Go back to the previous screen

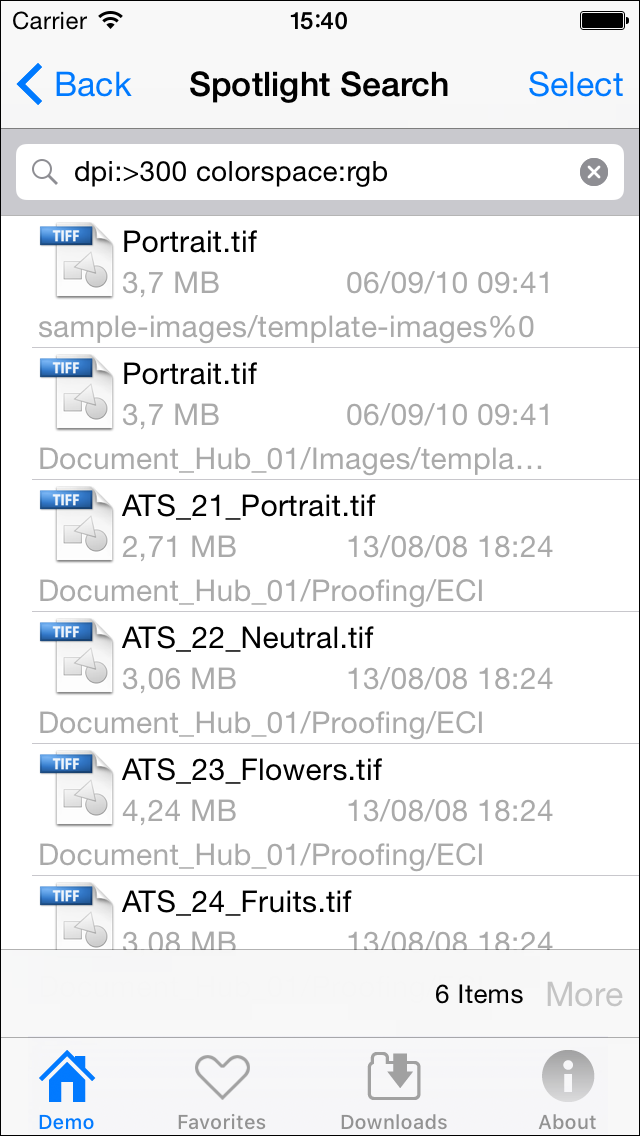tap(73, 85)
